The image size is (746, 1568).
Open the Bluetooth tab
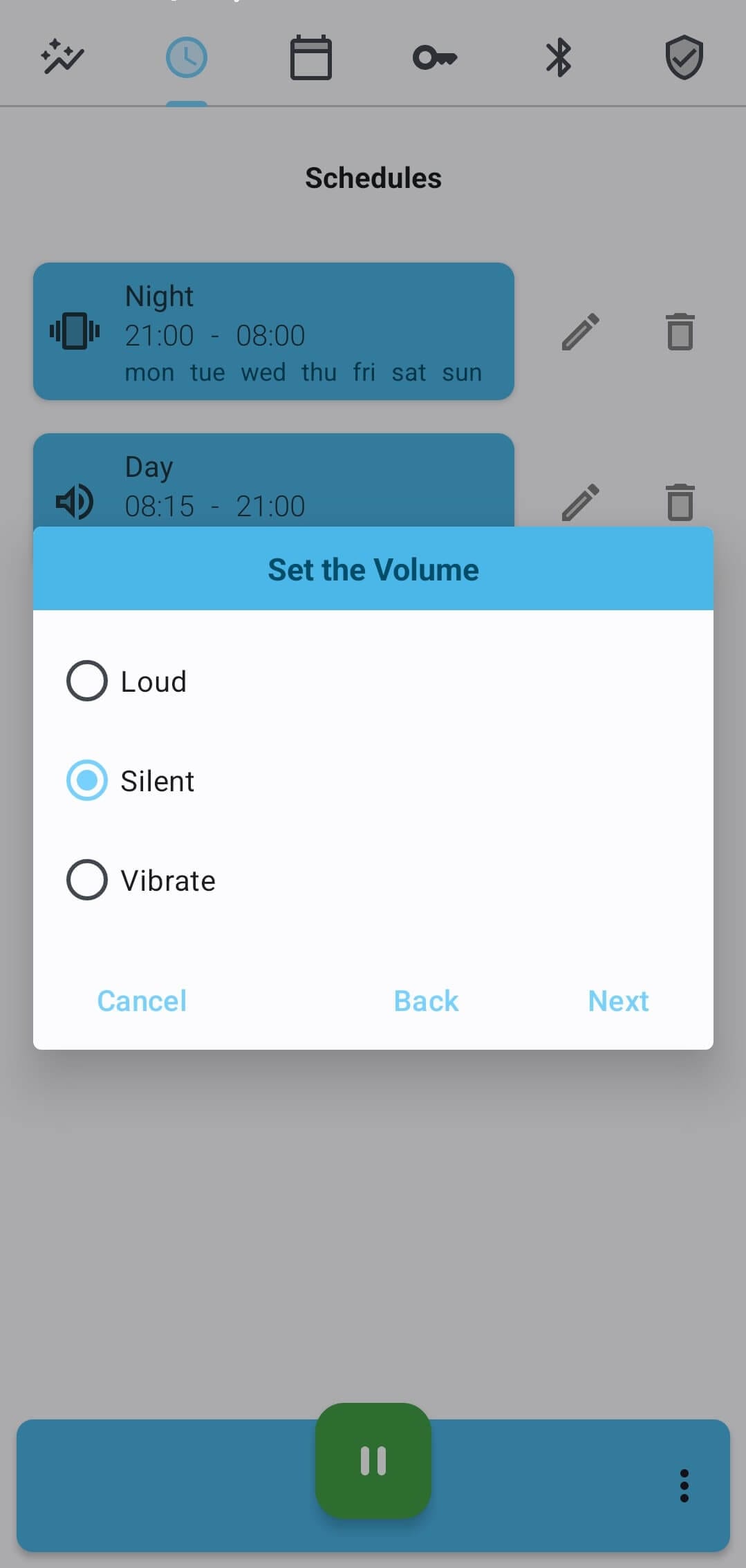tap(559, 58)
